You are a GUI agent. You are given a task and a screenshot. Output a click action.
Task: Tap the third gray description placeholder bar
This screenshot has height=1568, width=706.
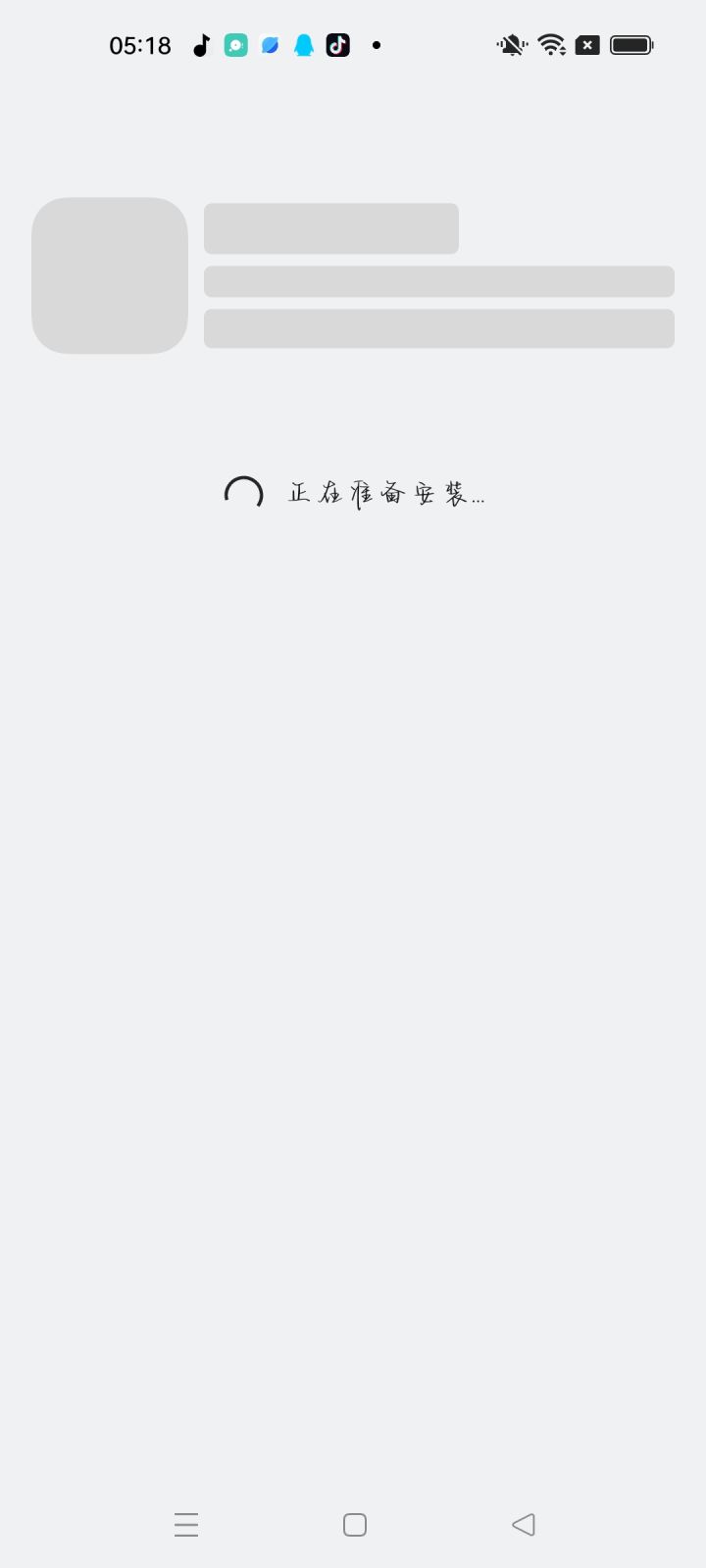coord(438,328)
